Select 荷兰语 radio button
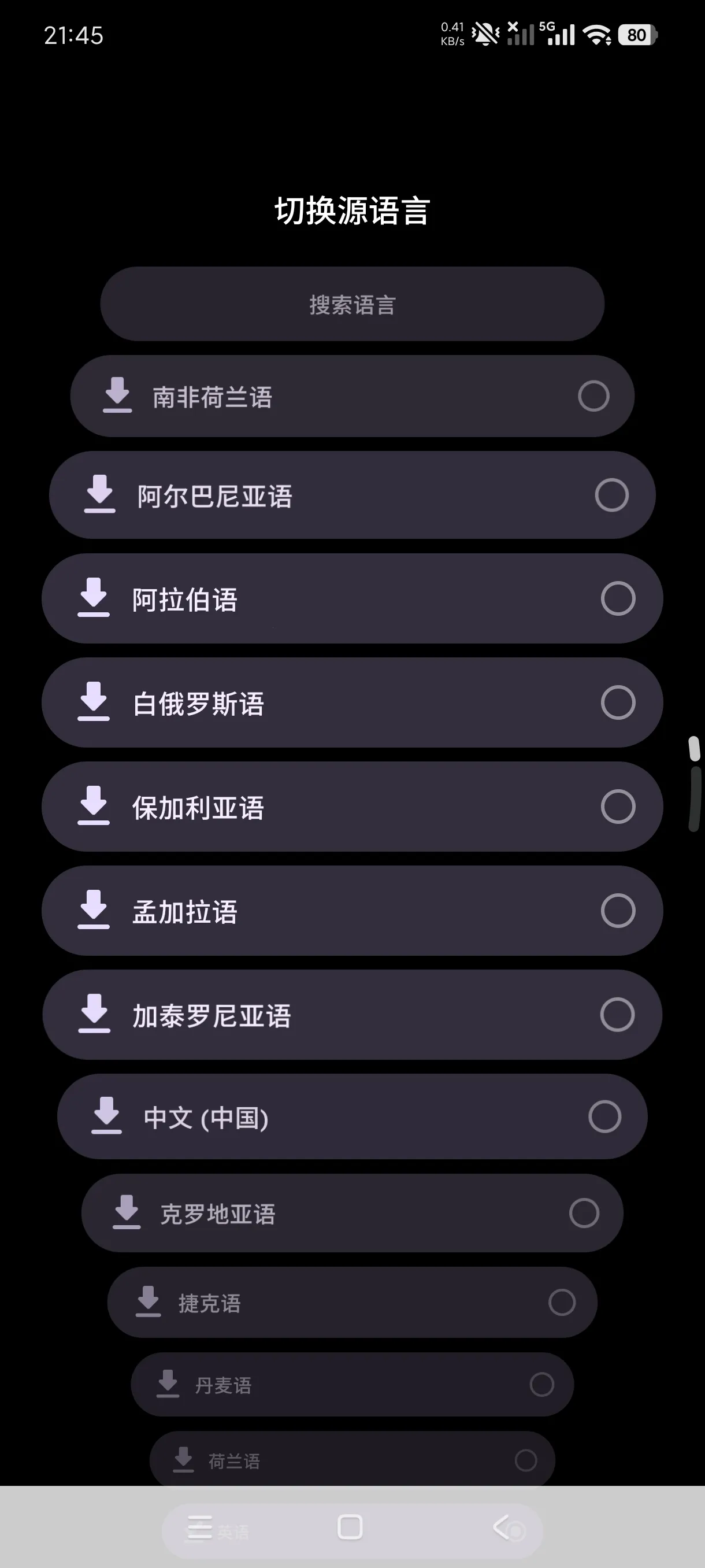The image size is (705, 1568). click(525, 1460)
